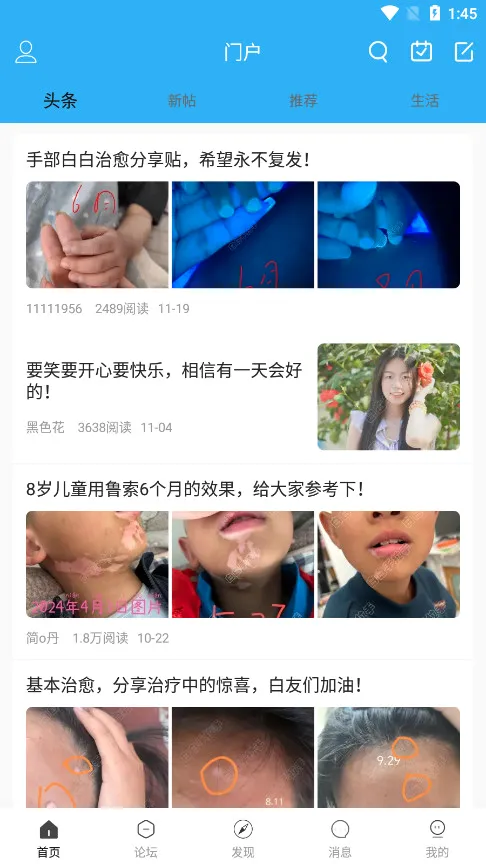Tap 首页 in the bottom navigation
Viewport: 486px width, 864px height.
pyautogui.click(x=48, y=839)
